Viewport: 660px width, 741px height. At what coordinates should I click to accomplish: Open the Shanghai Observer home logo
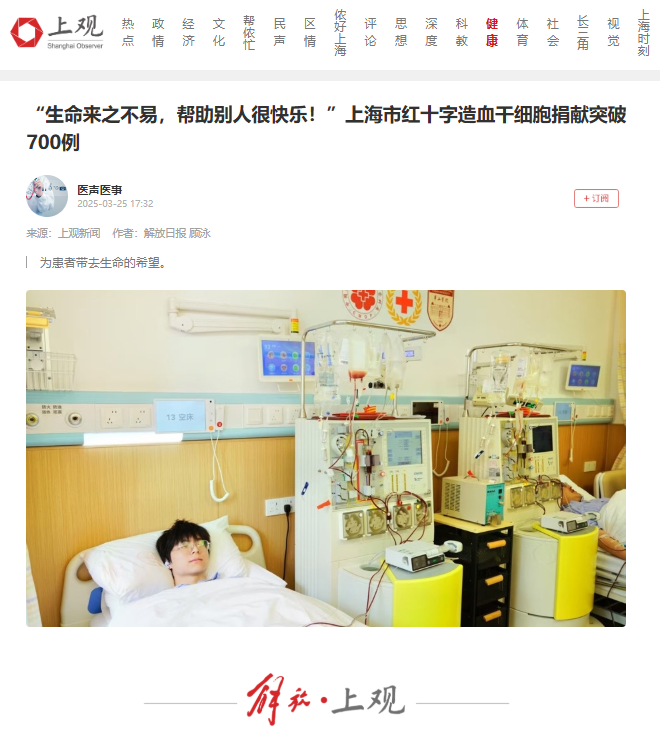click(x=57, y=33)
